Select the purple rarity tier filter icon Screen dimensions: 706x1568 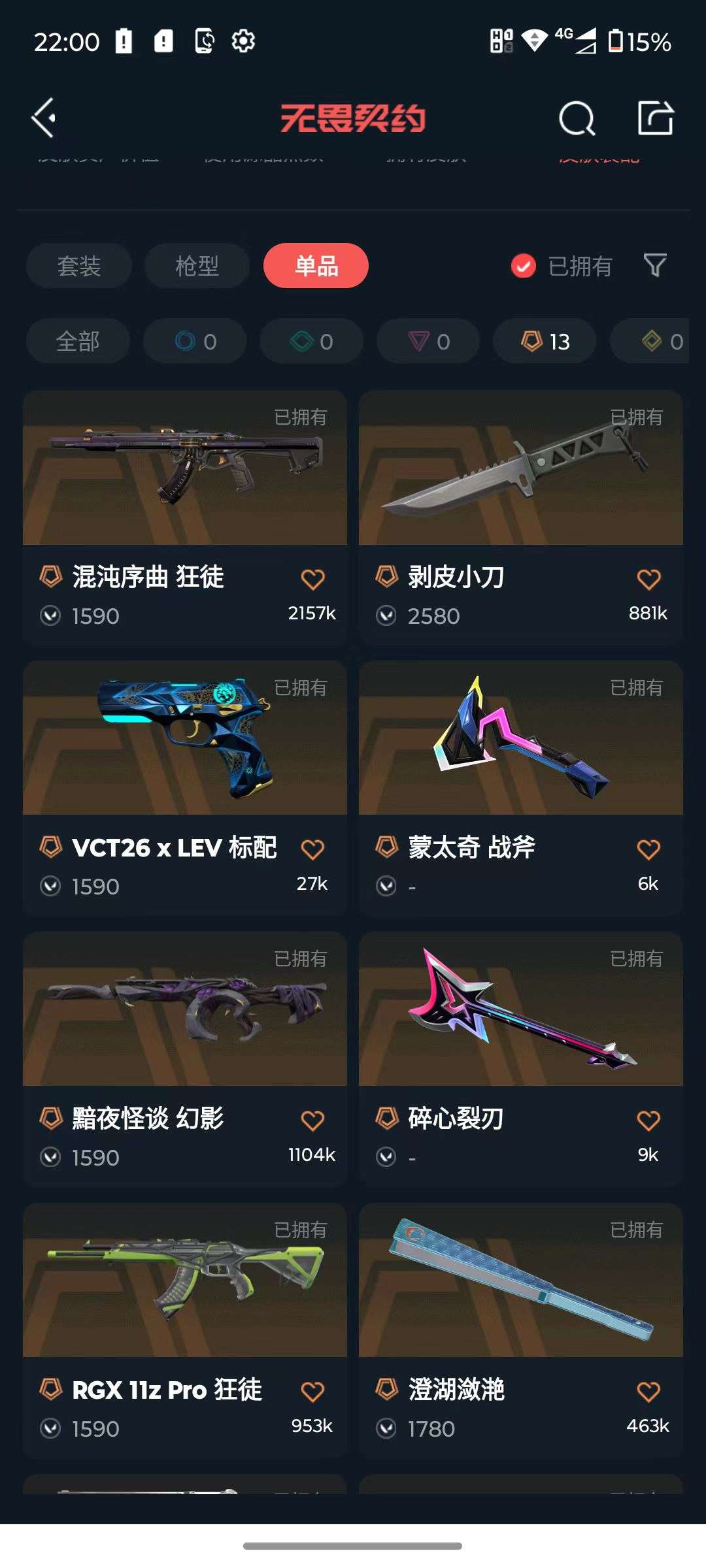click(x=428, y=341)
